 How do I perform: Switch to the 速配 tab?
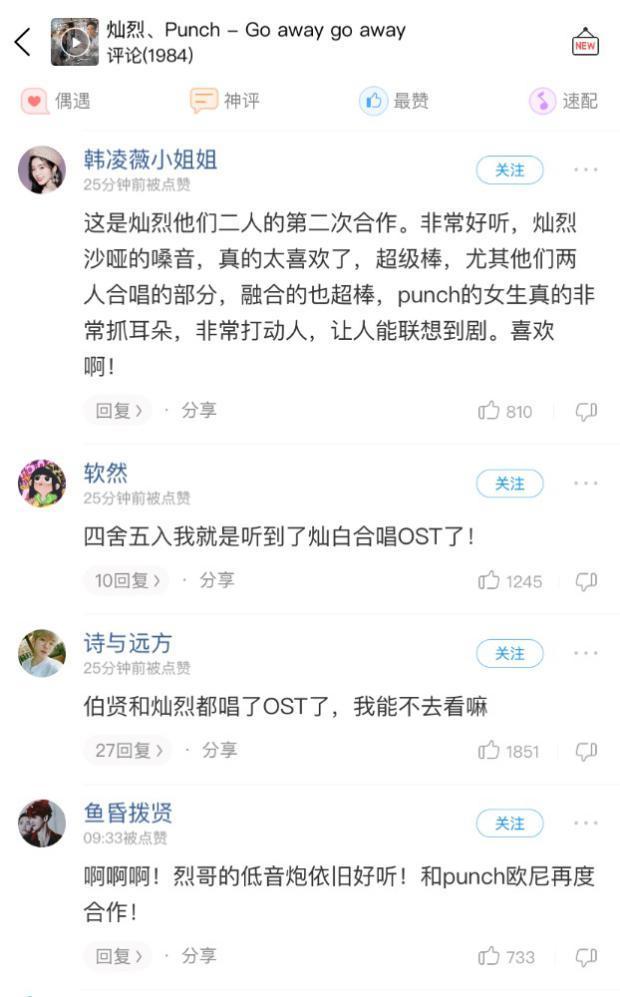point(563,101)
